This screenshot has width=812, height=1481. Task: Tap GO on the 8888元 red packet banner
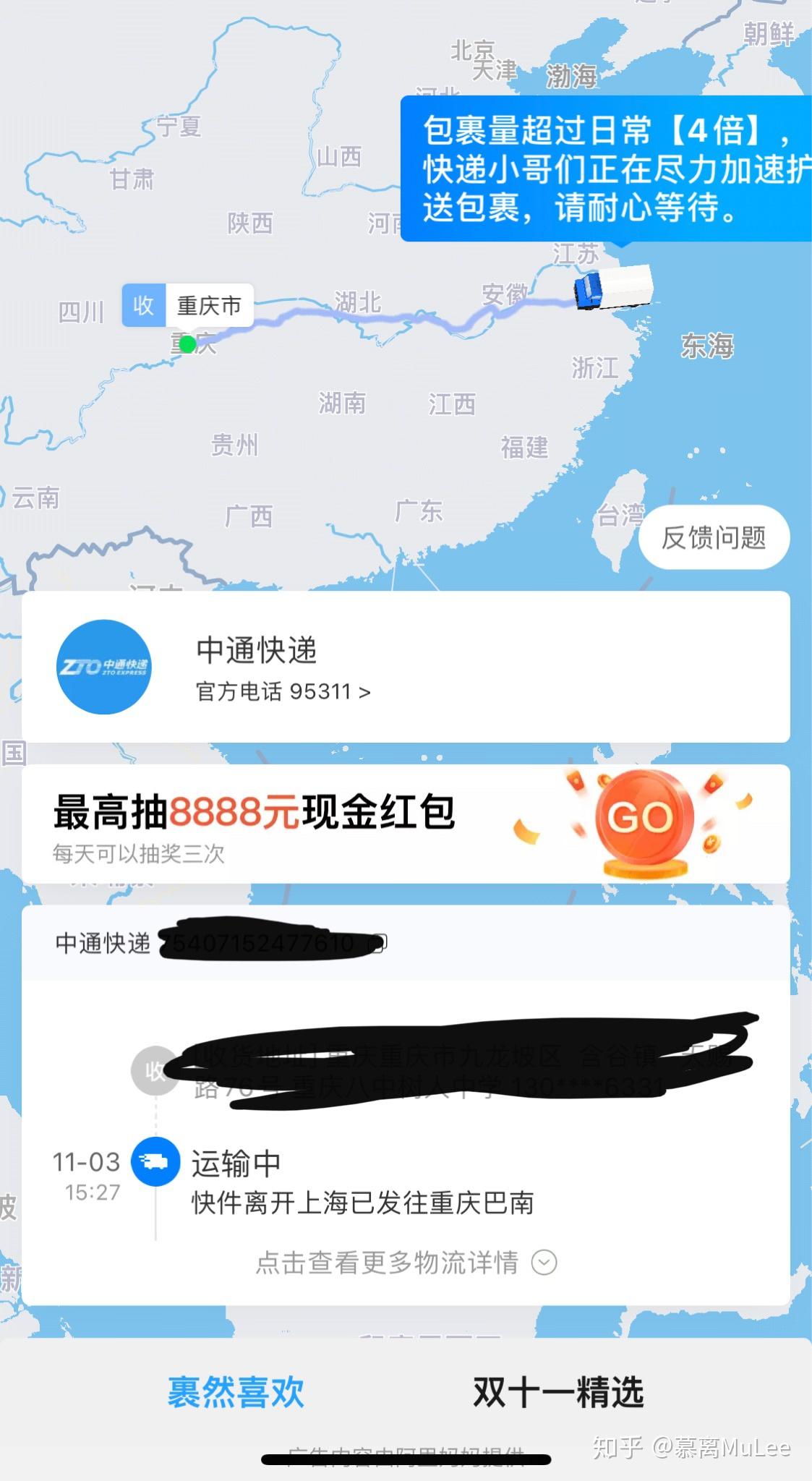point(641,817)
